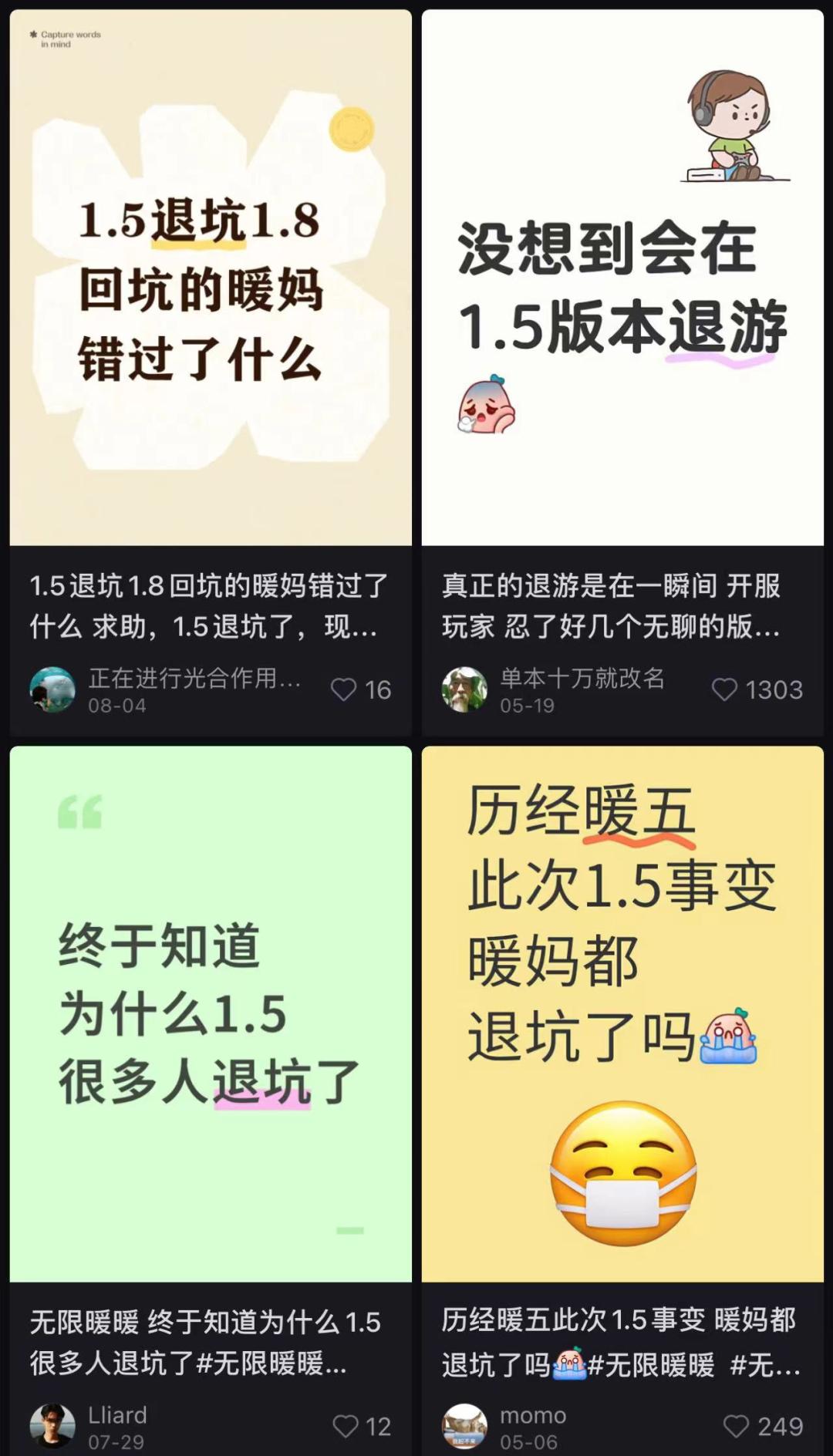
Task: Like the post by 正在进行光合作用
Action: coord(344,689)
